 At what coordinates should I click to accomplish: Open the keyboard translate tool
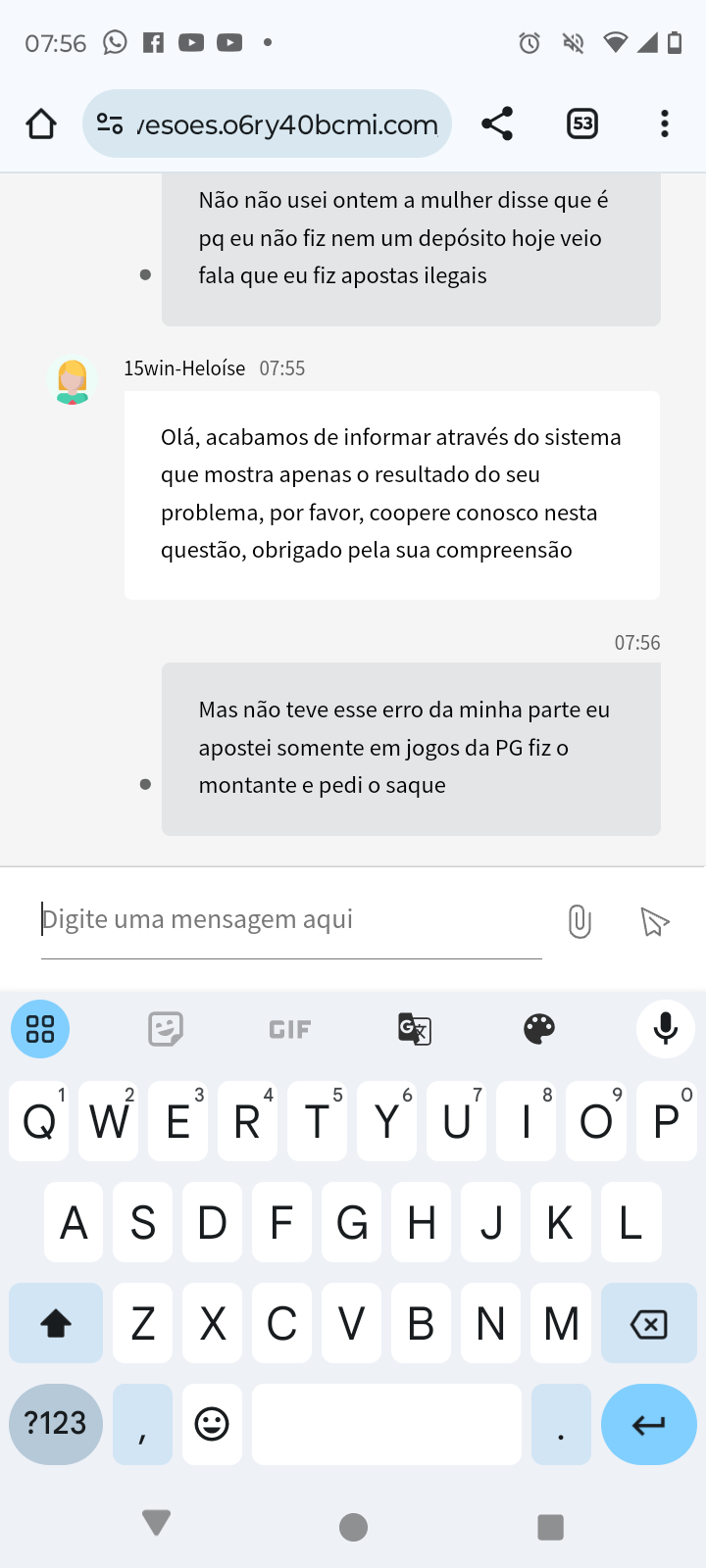[415, 1029]
